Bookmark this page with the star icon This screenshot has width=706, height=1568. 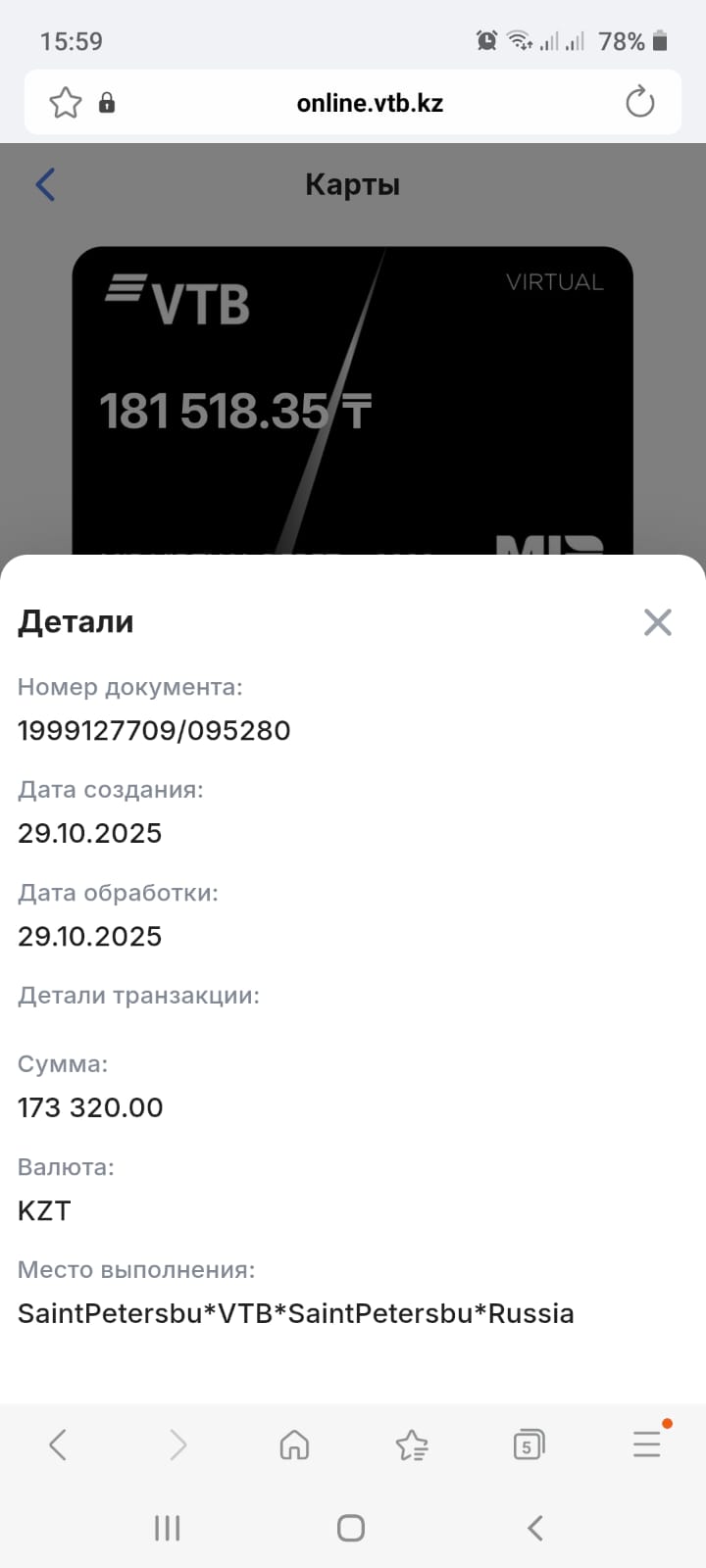coord(66,103)
